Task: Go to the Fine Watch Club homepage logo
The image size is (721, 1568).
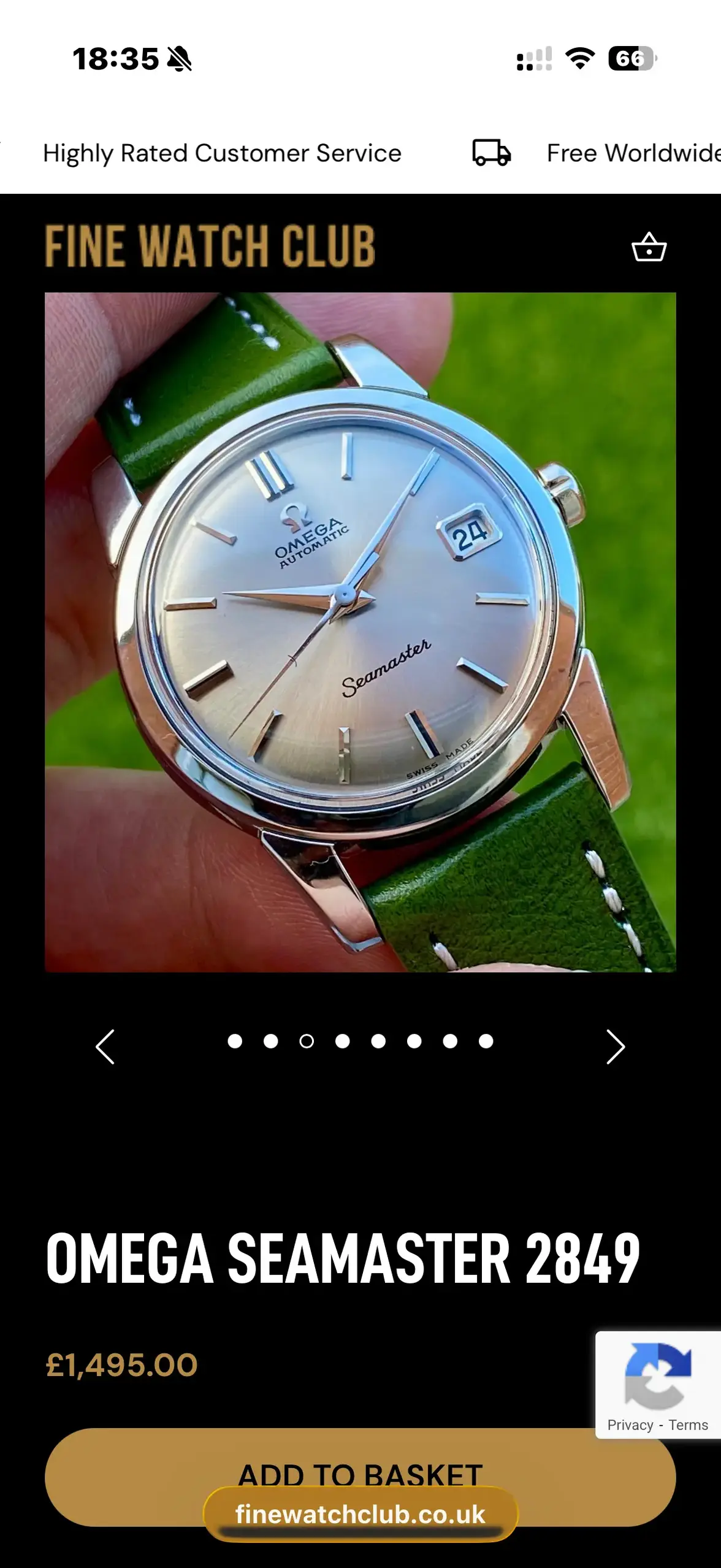Action: pyautogui.click(x=210, y=246)
